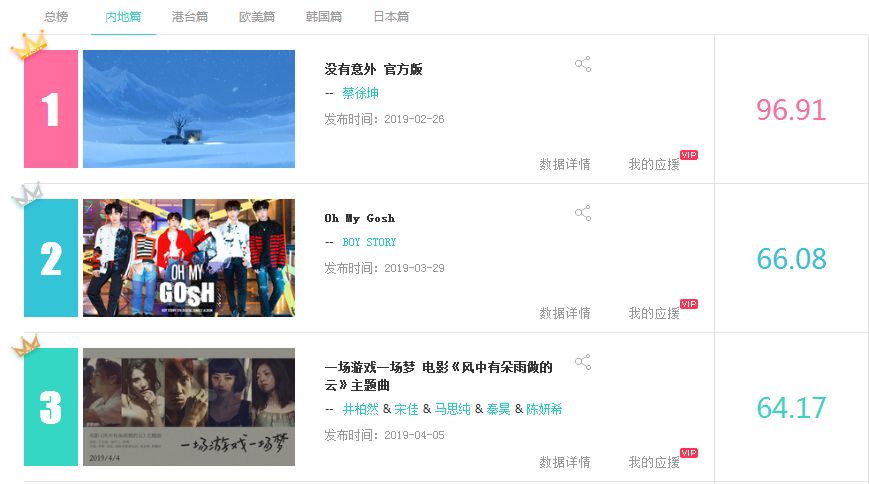Share the song 没有意外 官方版
Viewport: 869px width, 484px height.
pos(583,64)
